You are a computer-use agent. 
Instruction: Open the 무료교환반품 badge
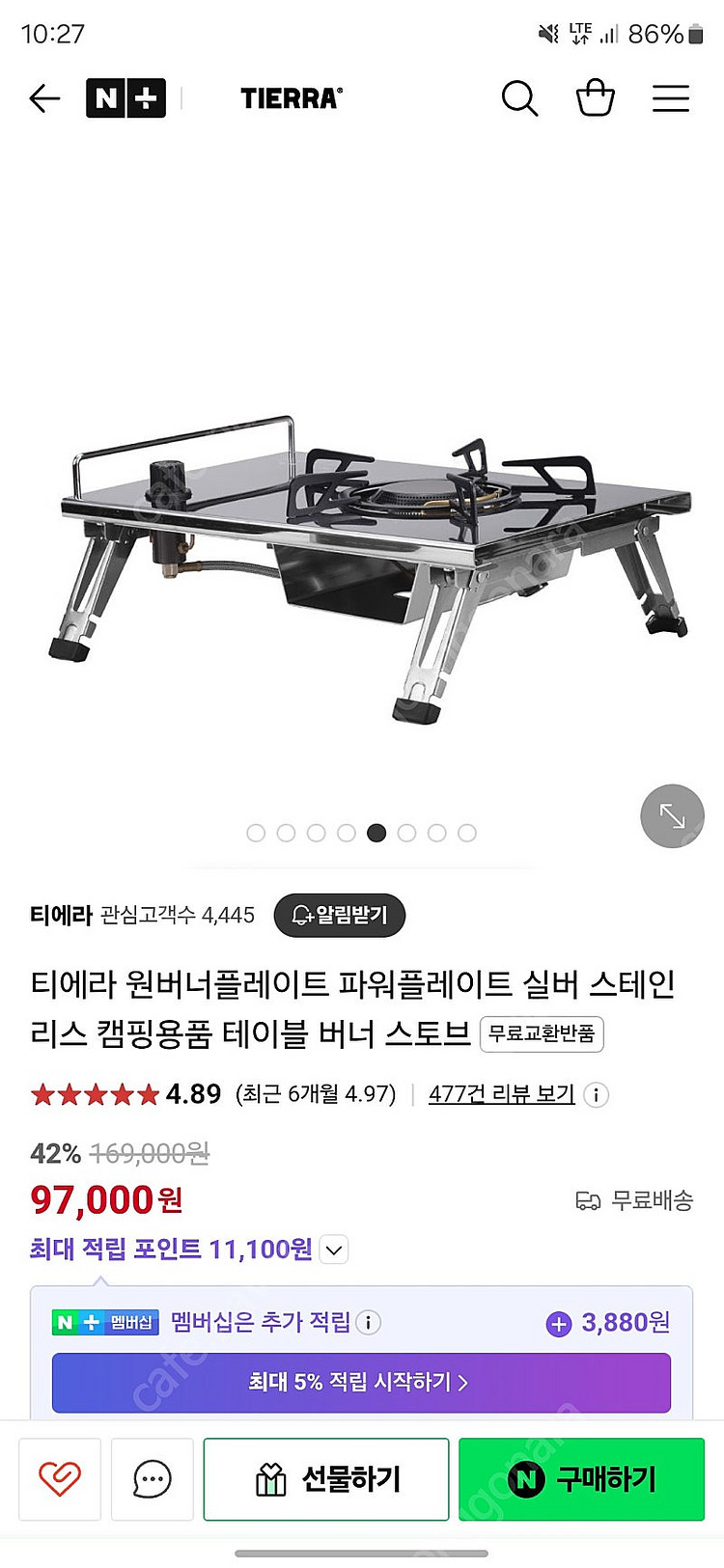542,1034
